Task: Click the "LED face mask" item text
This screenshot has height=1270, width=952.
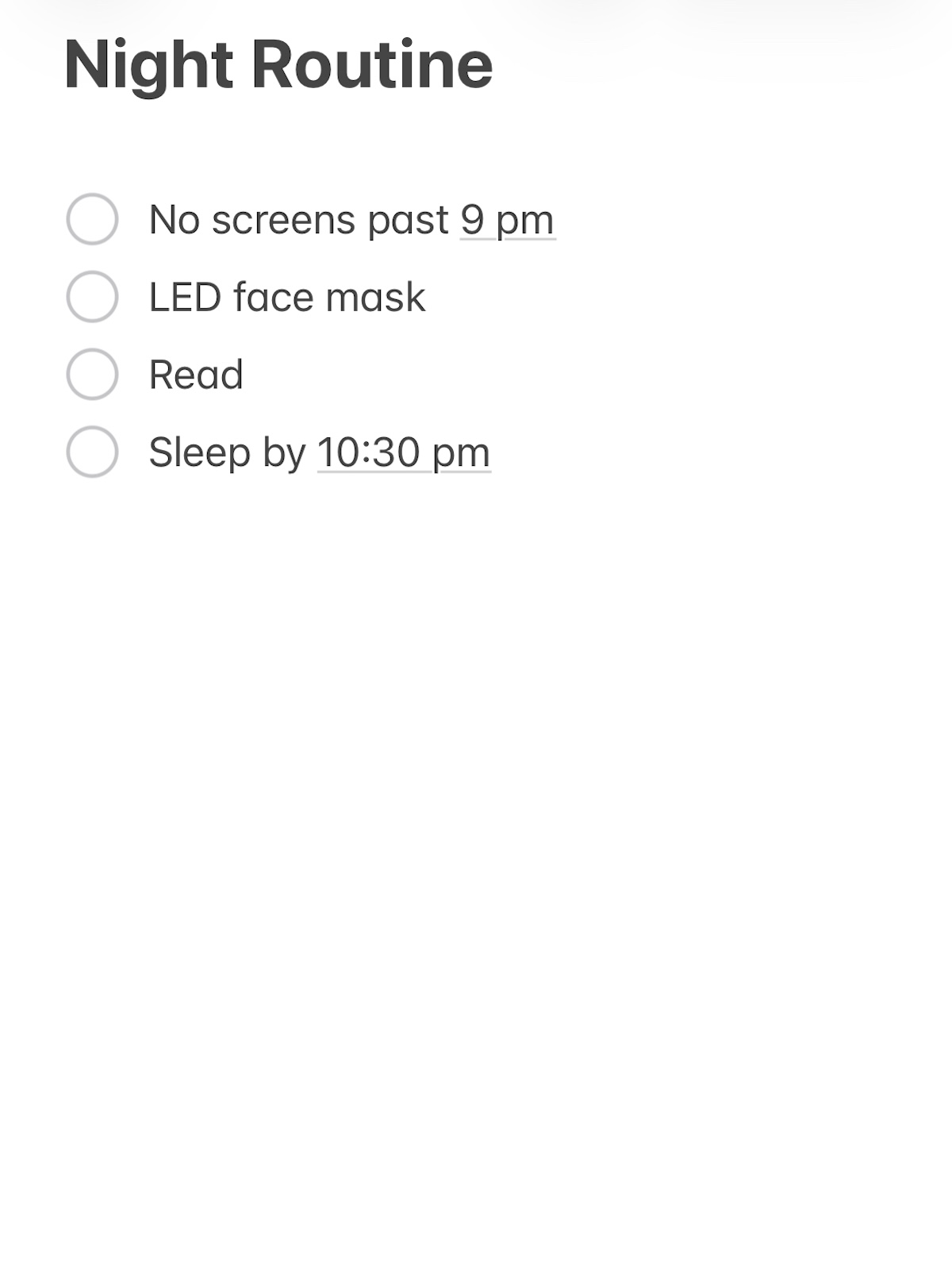Action: click(286, 295)
